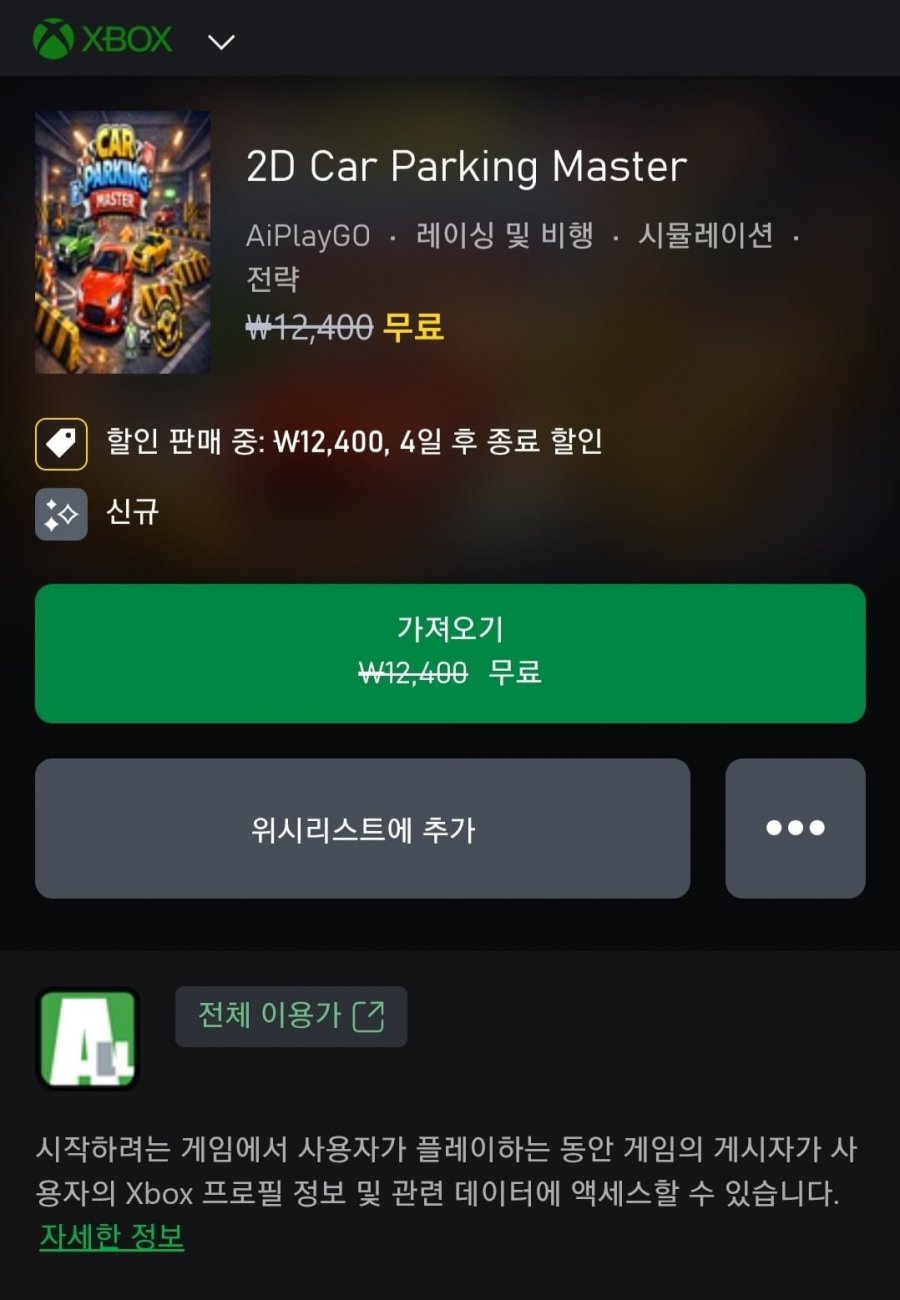
Task: Tap the green 가져오기 button
Action: [450, 653]
